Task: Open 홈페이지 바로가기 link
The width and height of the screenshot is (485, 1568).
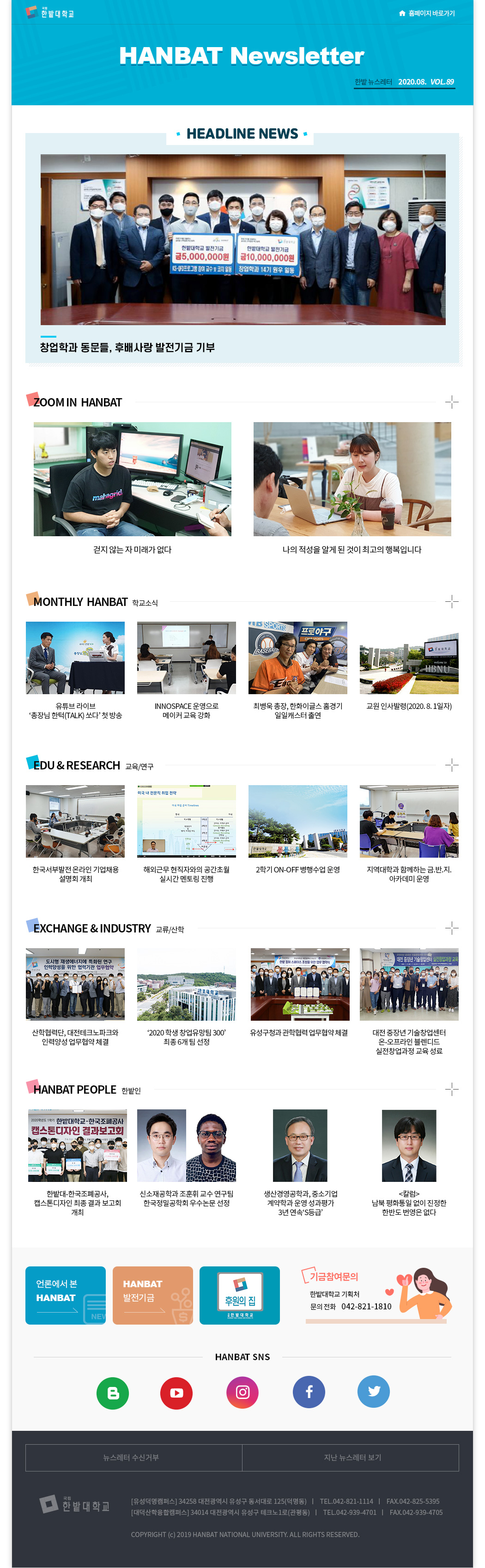Action: click(x=427, y=13)
